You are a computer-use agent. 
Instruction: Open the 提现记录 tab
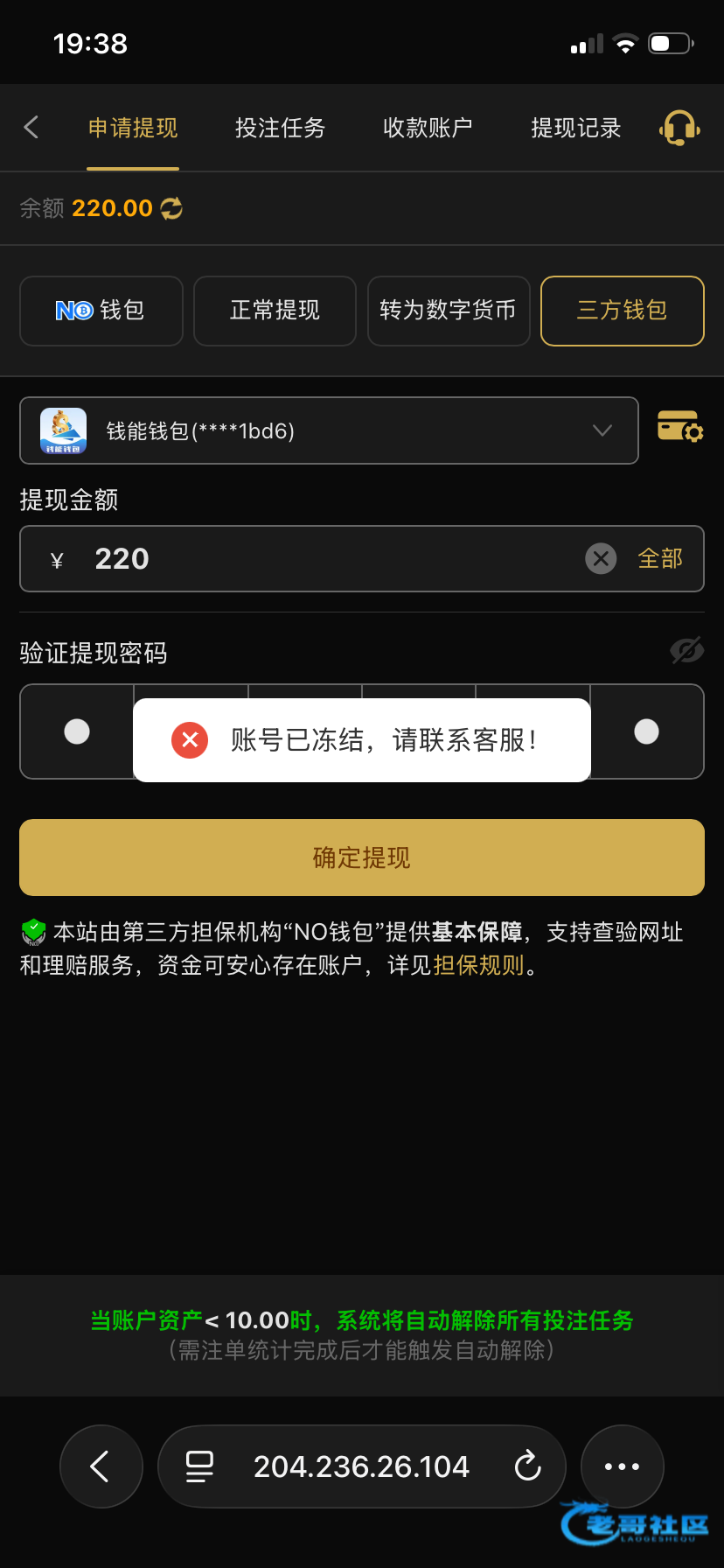click(x=575, y=128)
